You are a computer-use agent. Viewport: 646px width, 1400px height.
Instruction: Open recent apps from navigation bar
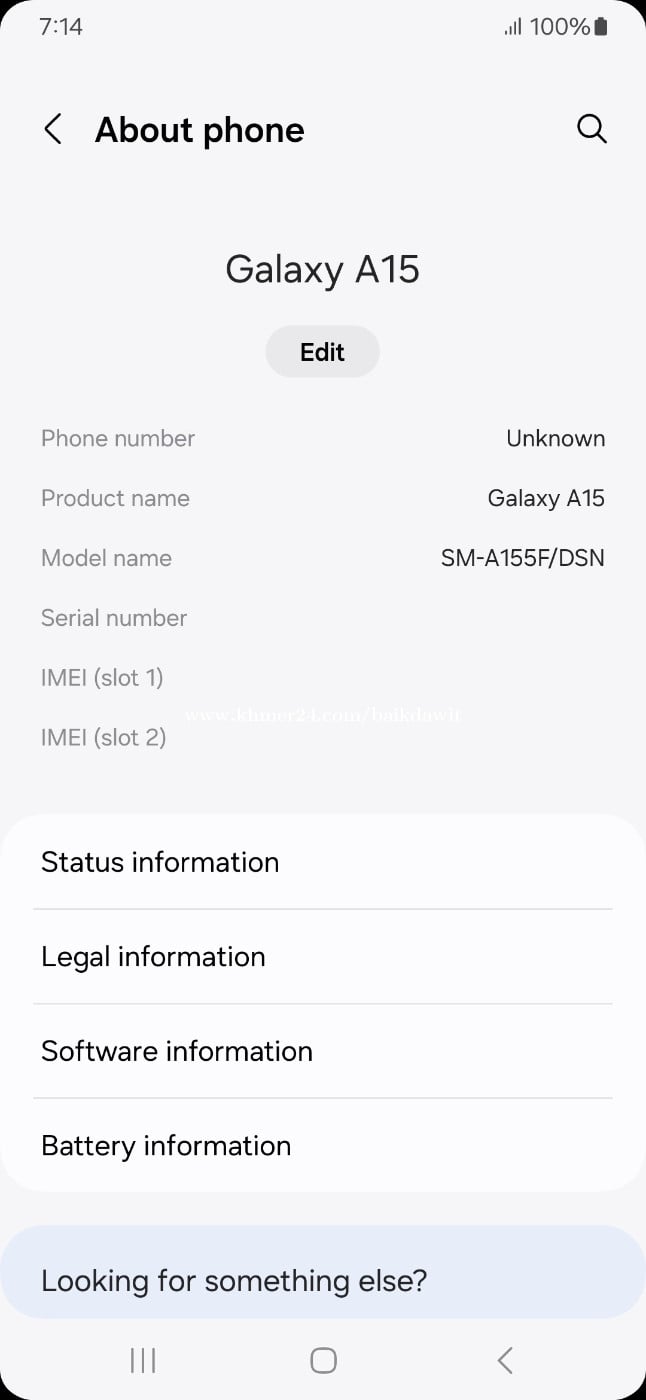tap(143, 1360)
